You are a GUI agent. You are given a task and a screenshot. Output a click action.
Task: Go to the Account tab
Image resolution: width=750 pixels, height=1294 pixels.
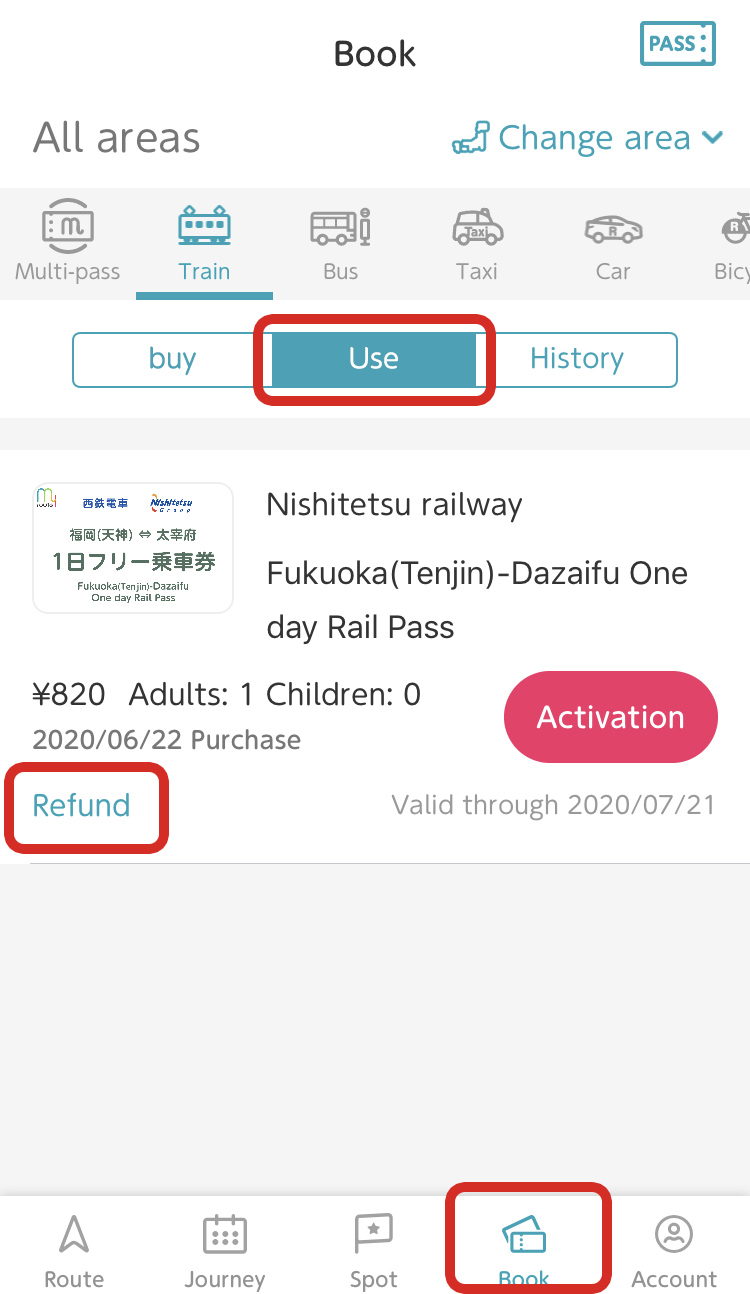(674, 1250)
